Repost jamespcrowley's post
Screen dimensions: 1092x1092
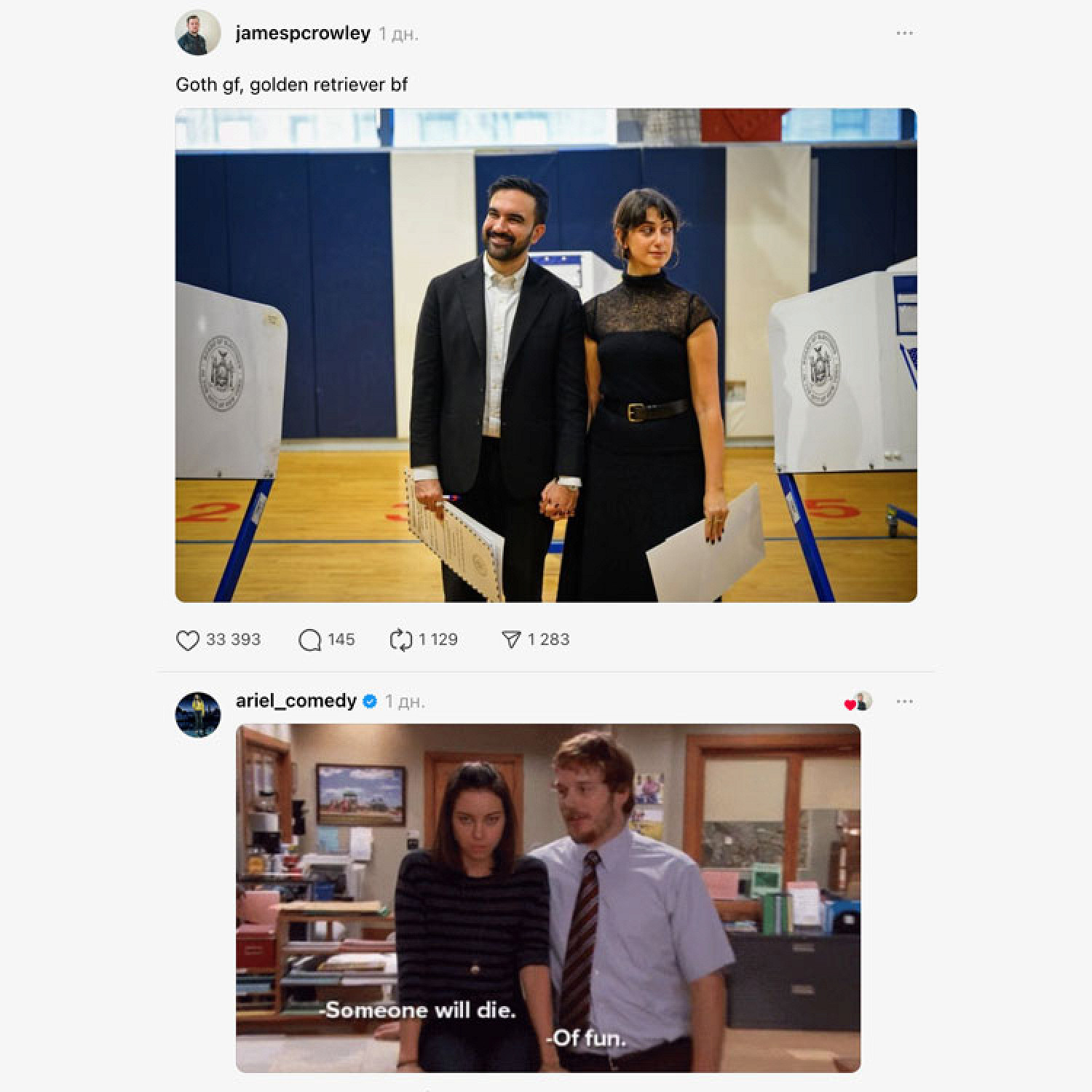coord(400,640)
